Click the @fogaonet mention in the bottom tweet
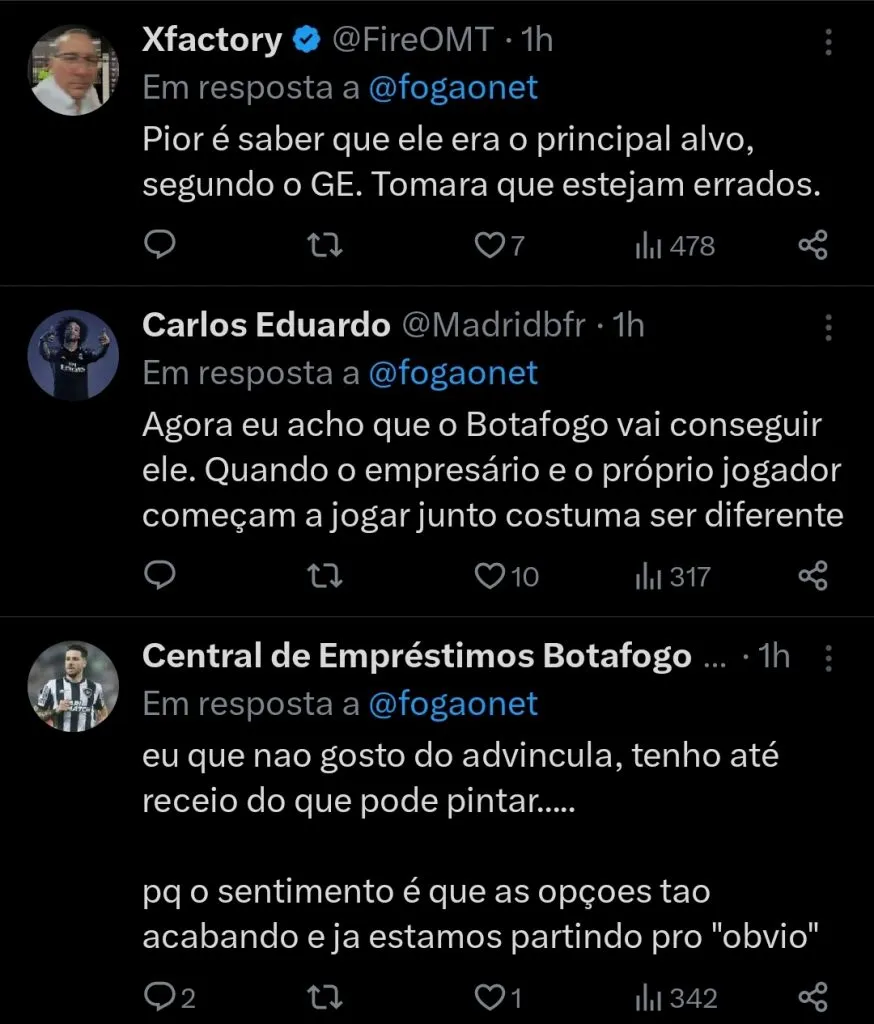Screen dimensions: 874x1024 tap(454, 703)
